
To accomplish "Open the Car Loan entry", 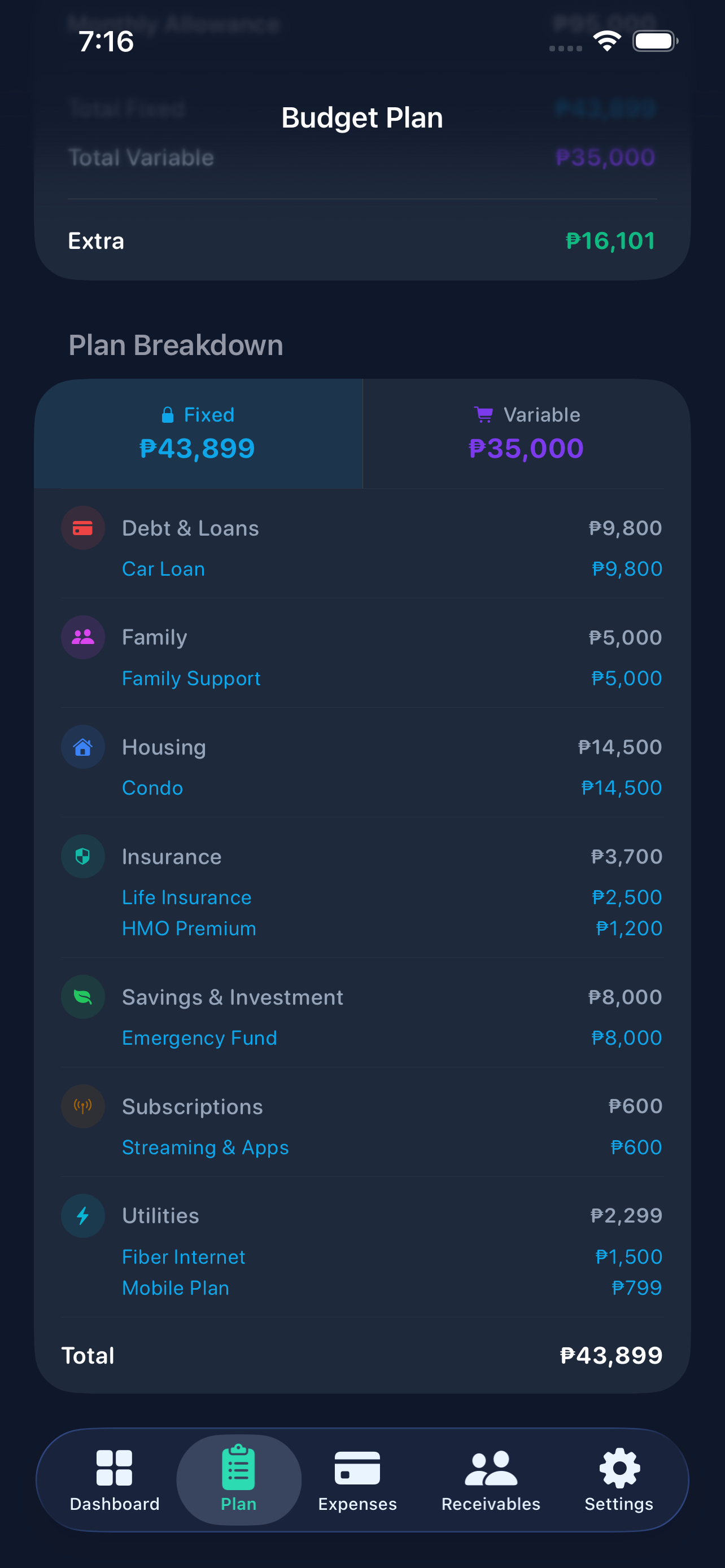I will pos(163,568).
